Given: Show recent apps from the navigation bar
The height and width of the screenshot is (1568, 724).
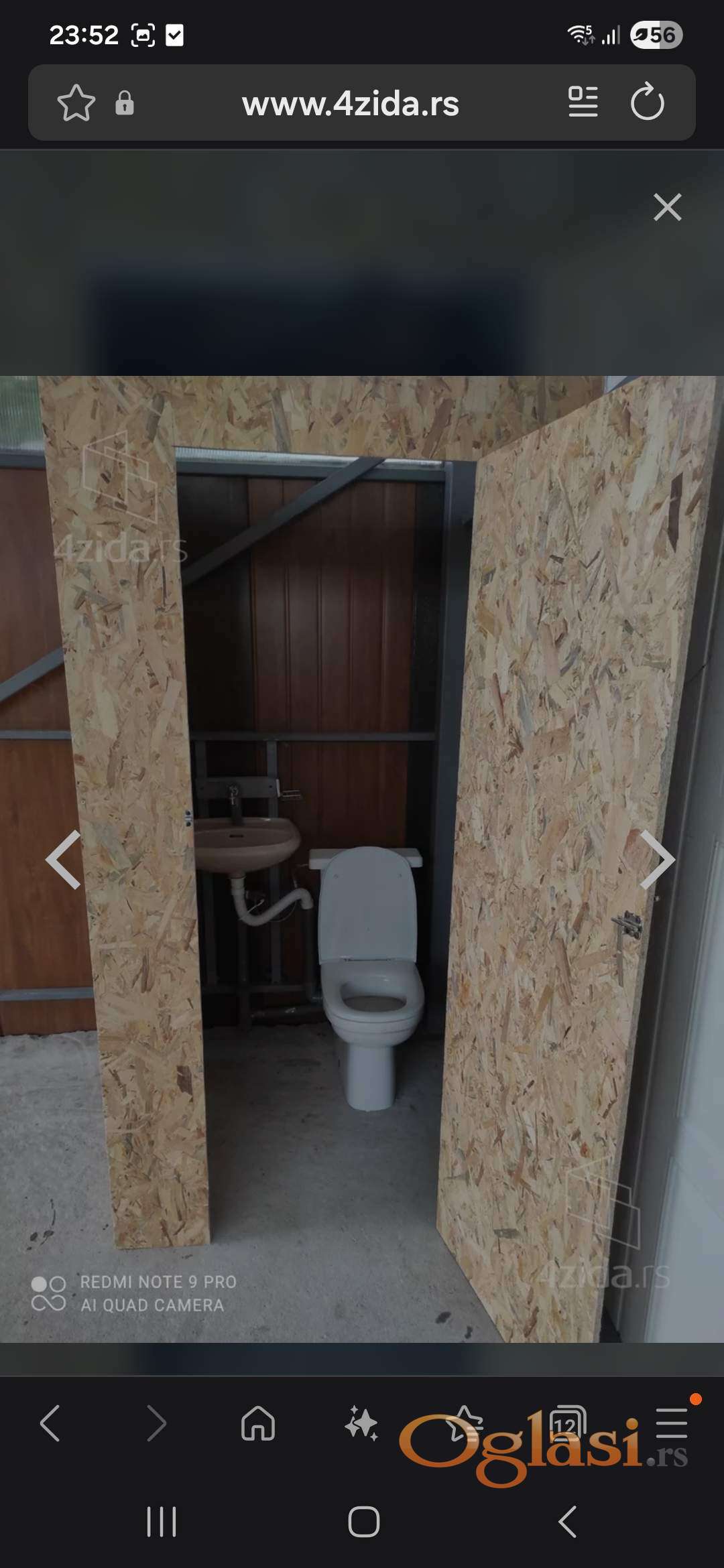Looking at the screenshot, I should click(x=162, y=1522).
